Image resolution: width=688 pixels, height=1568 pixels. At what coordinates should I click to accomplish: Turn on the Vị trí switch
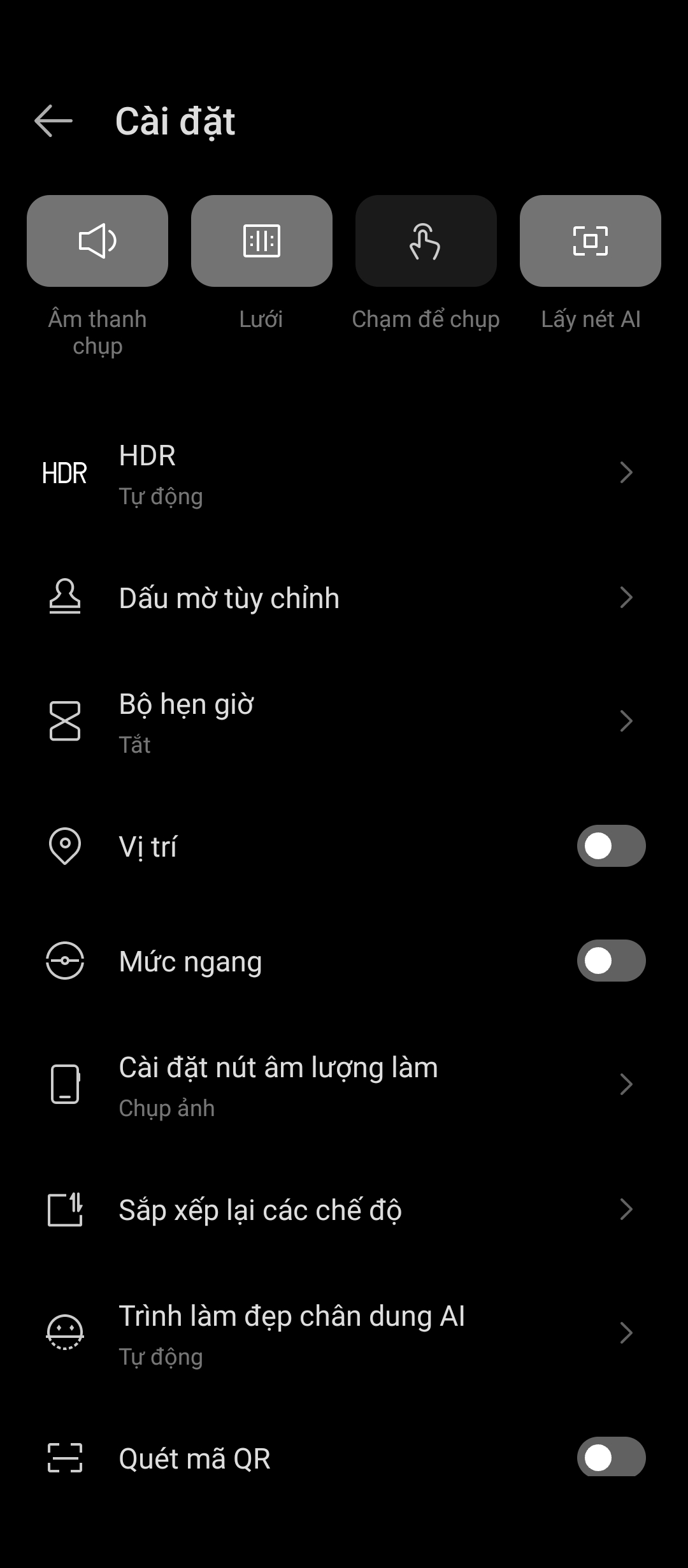point(611,846)
